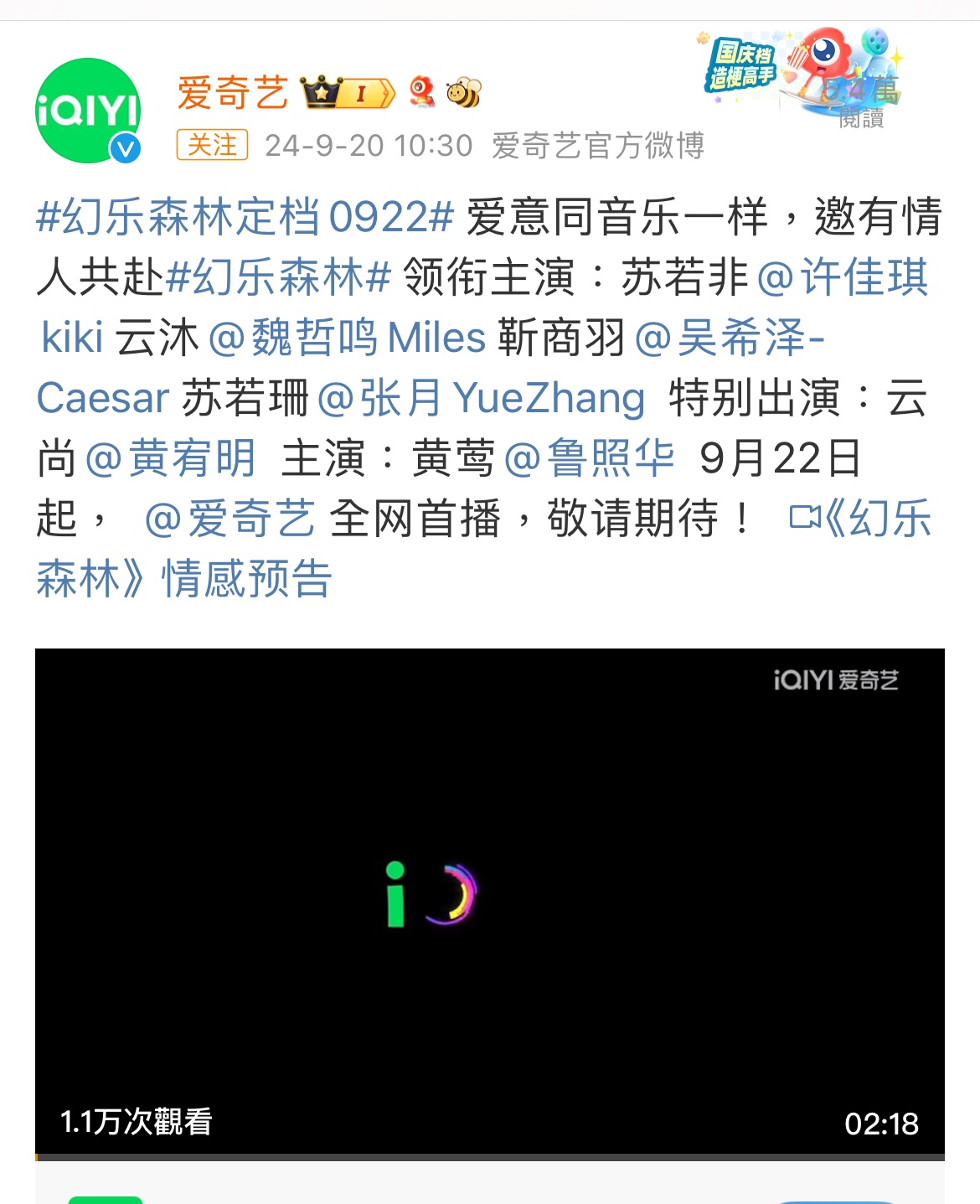Screen dimensions: 980x1204
Task: Play the 02:18 trailer video
Action: point(489,901)
